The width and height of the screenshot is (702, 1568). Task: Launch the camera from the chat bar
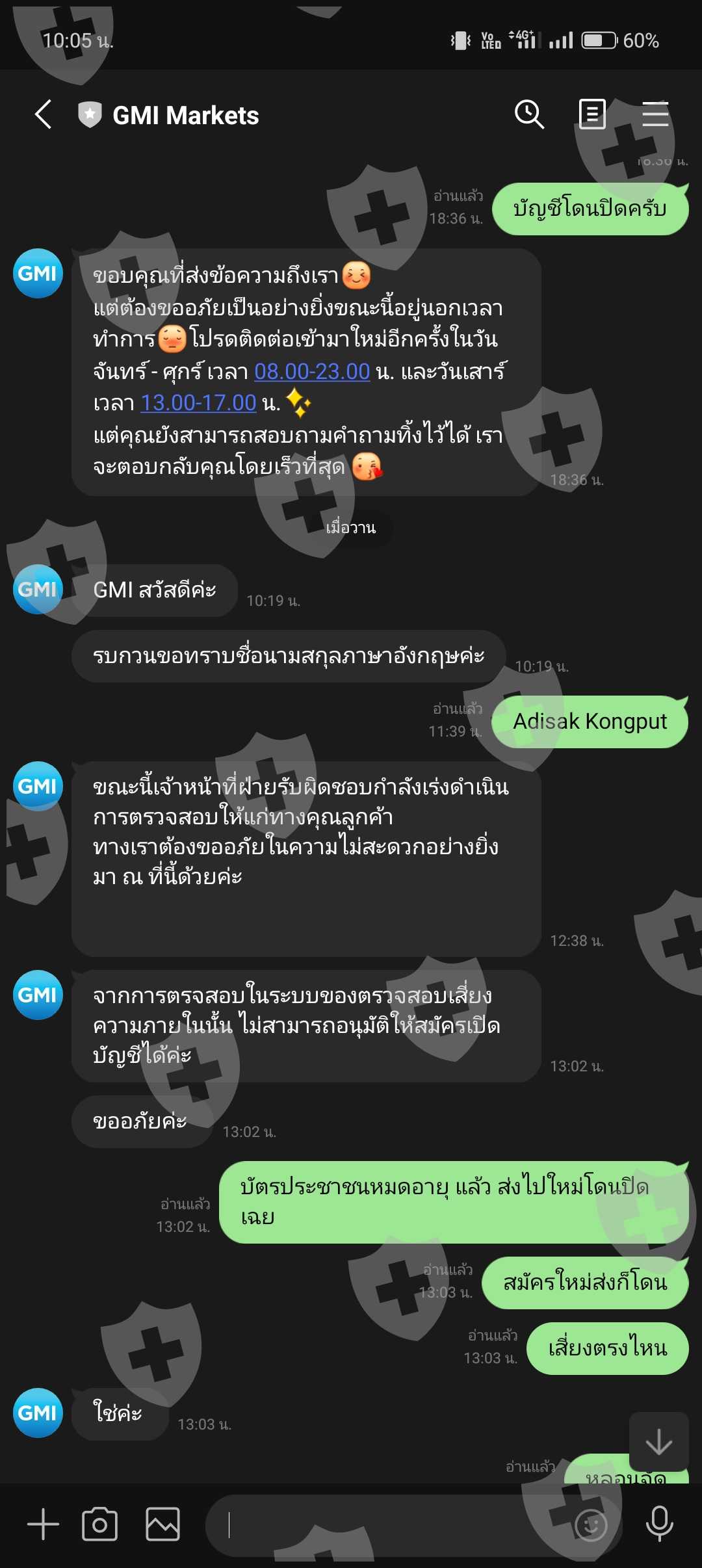click(x=99, y=1524)
